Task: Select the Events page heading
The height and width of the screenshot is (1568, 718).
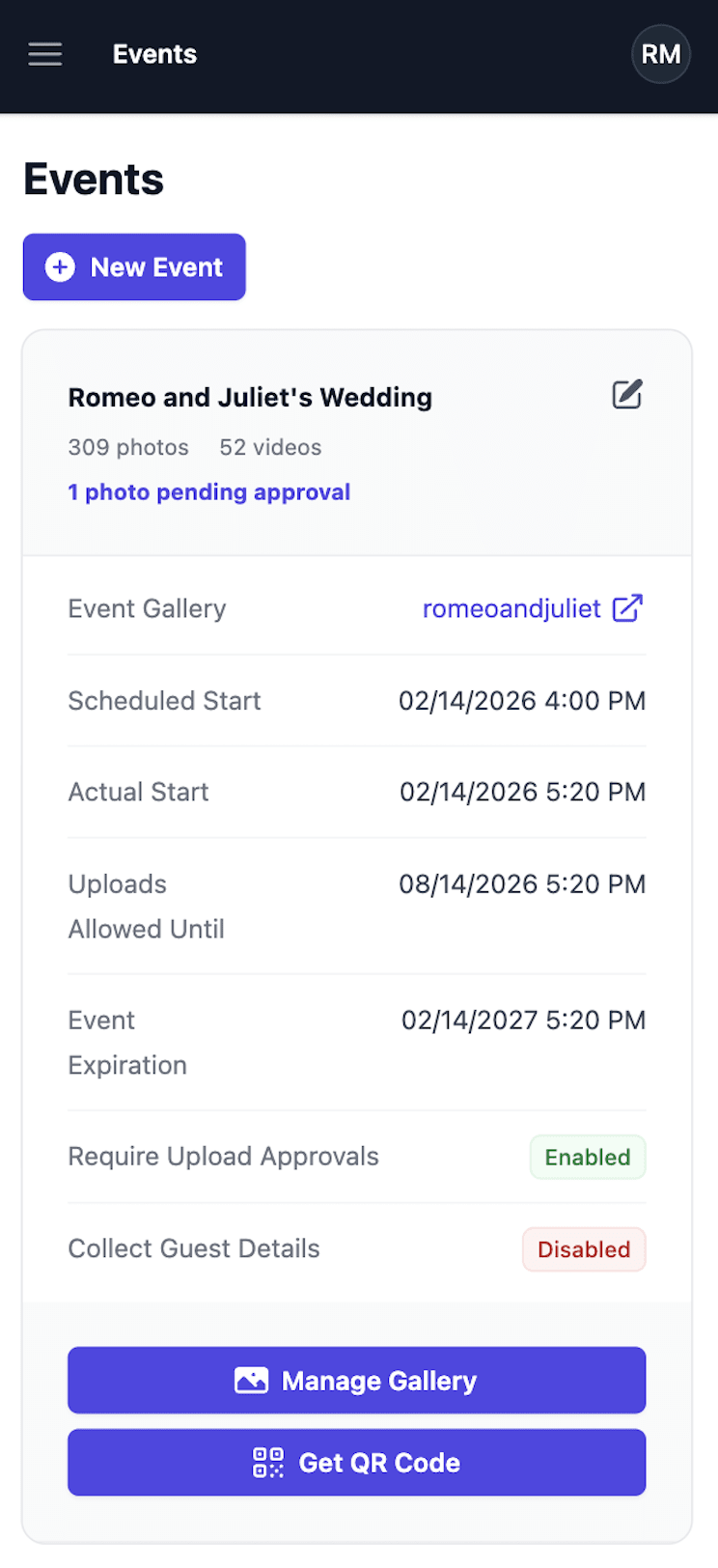Action: [x=93, y=179]
